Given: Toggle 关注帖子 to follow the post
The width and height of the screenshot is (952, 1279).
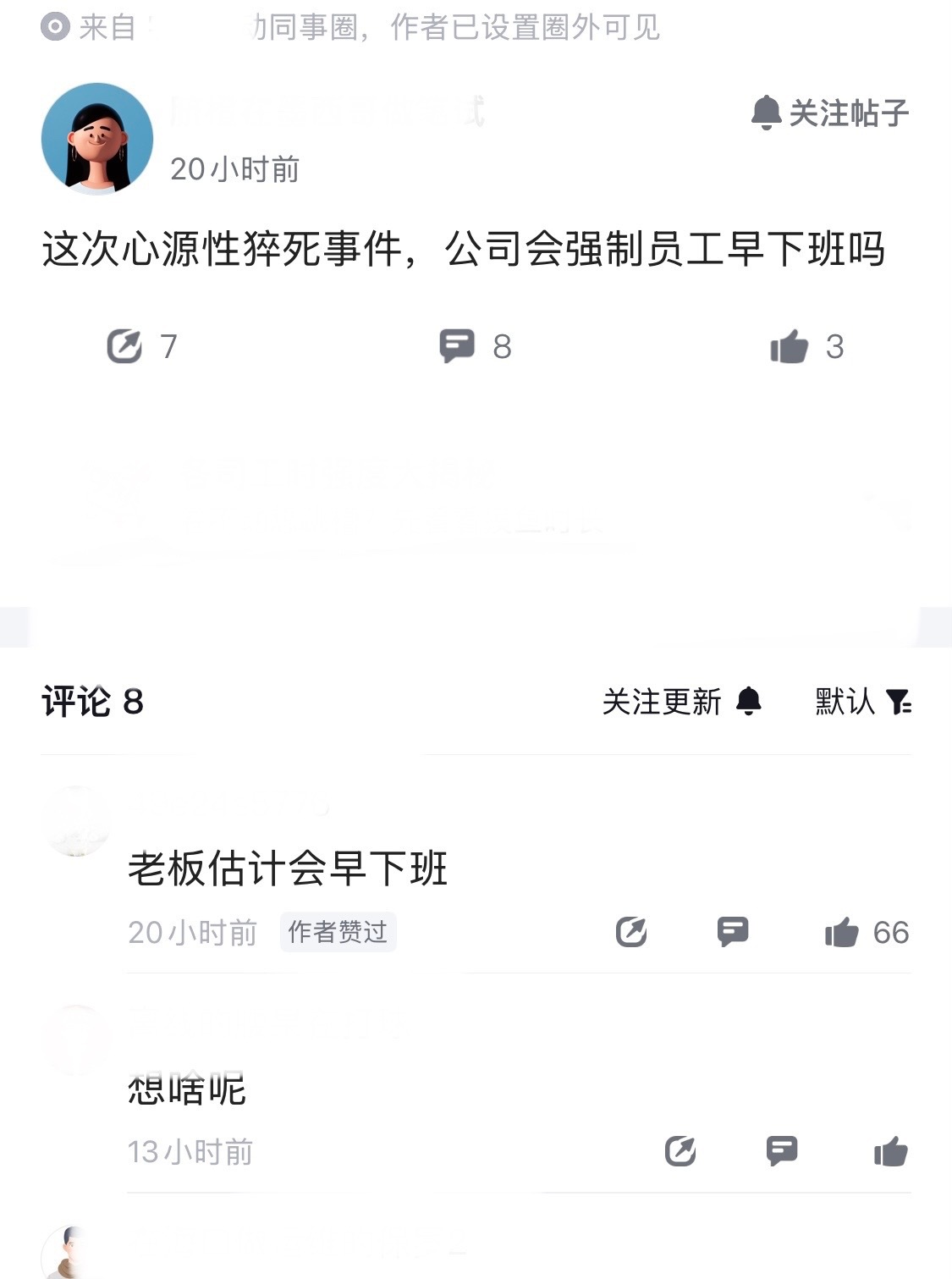Looking at the screenshot, I should pyautogui.click(x=829, y=113).
